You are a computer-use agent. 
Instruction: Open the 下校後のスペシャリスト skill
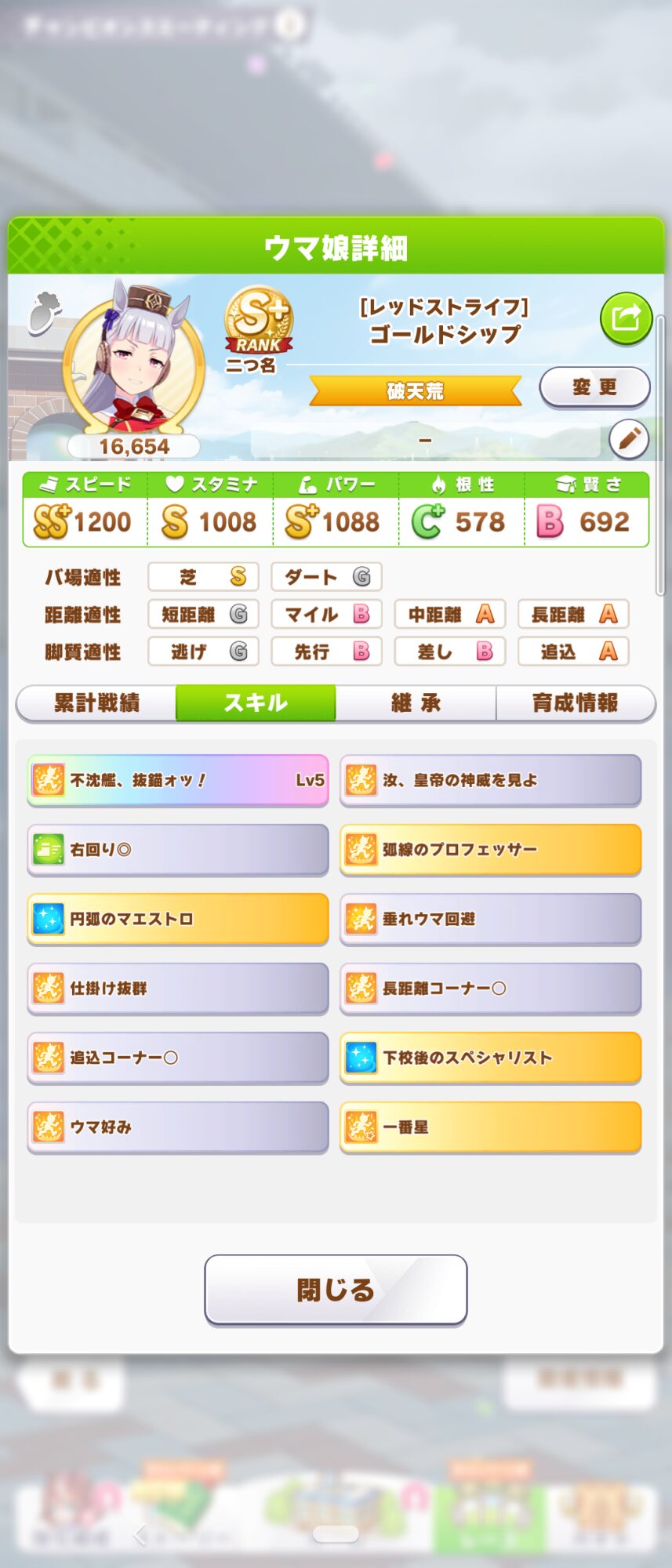point(490,1058)
